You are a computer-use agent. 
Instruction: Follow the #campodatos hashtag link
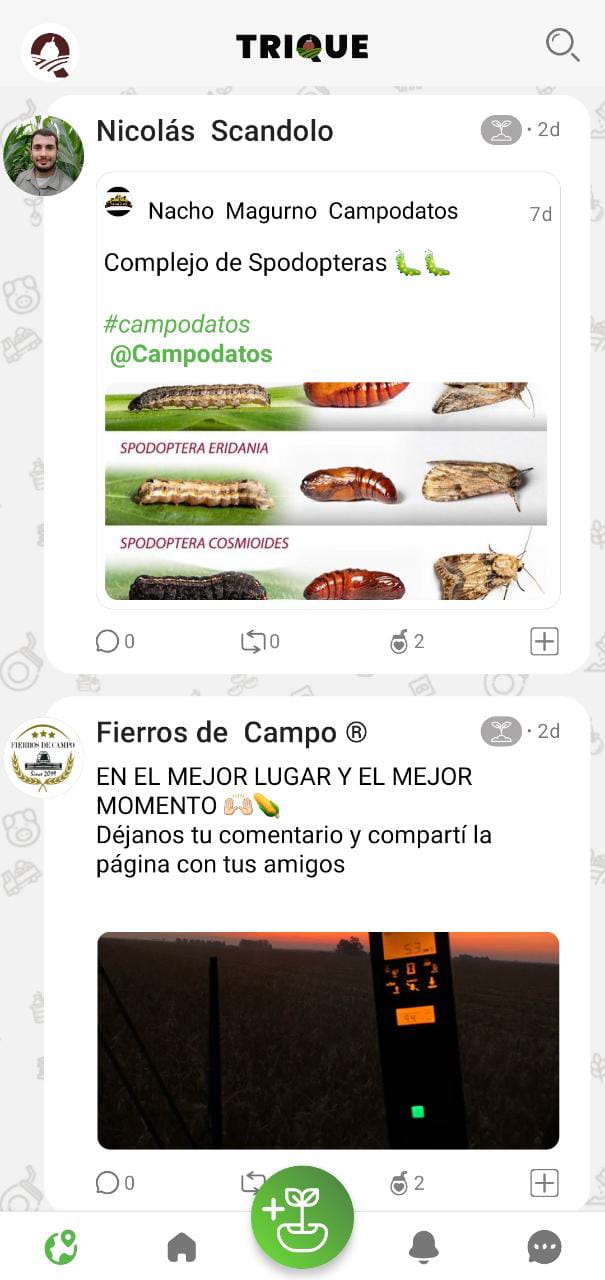point(177,324)
